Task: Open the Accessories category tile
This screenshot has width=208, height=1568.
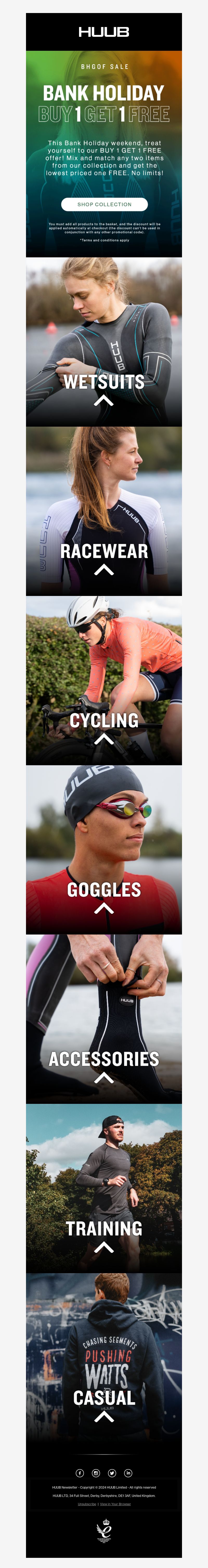Action: 104,1018
